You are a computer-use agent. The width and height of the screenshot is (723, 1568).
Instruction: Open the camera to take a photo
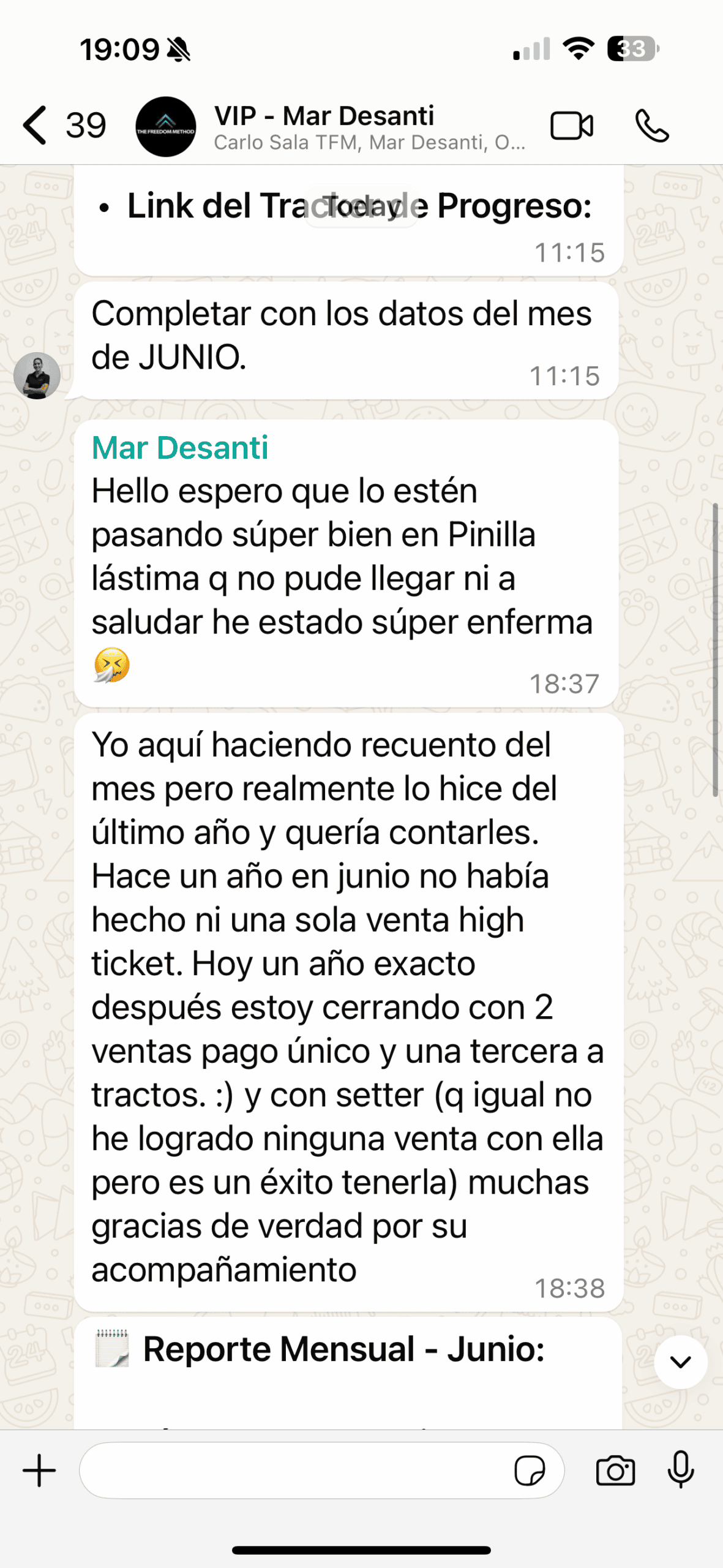coord(615,1471)
